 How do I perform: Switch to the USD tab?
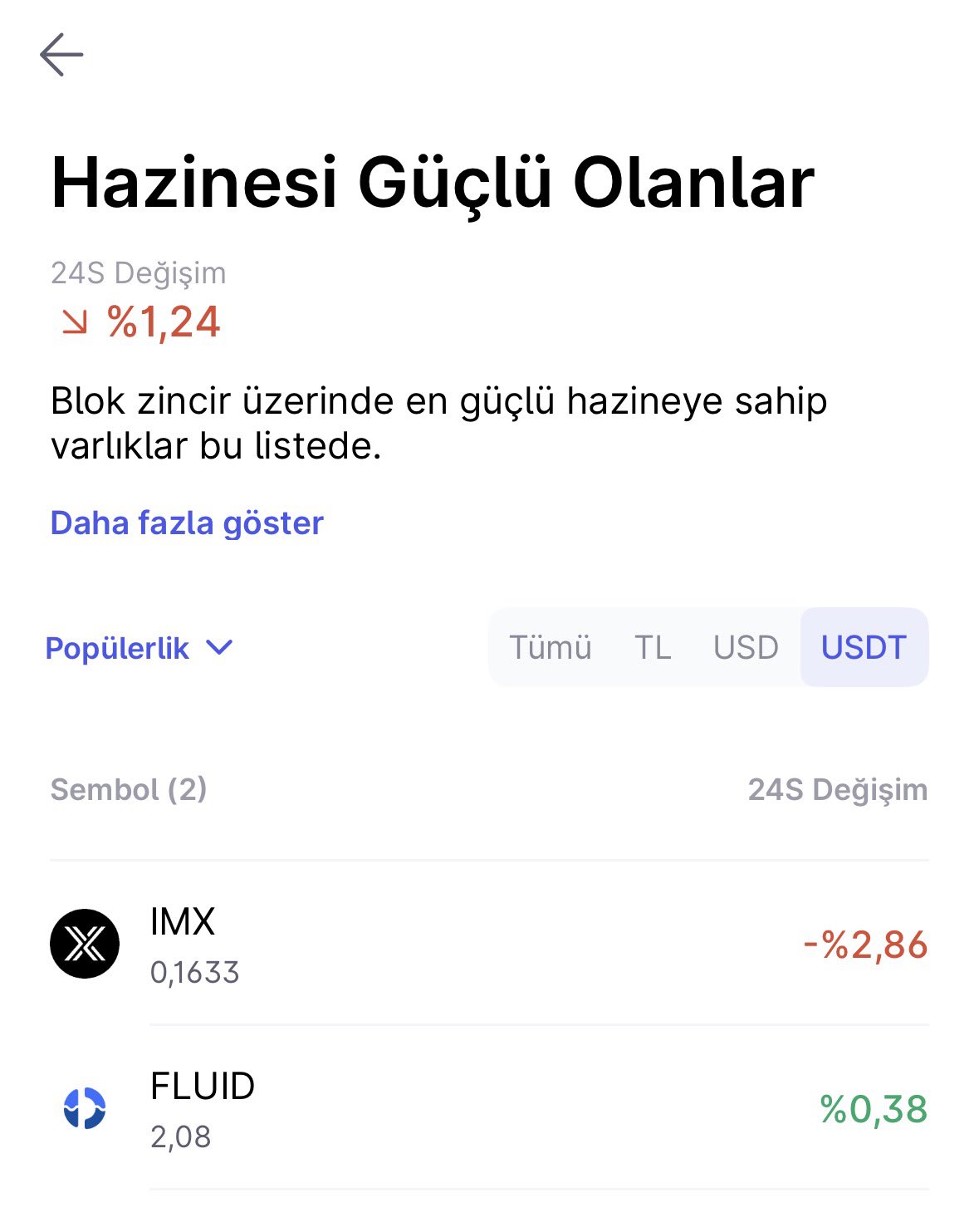click(x=746, y=648)
